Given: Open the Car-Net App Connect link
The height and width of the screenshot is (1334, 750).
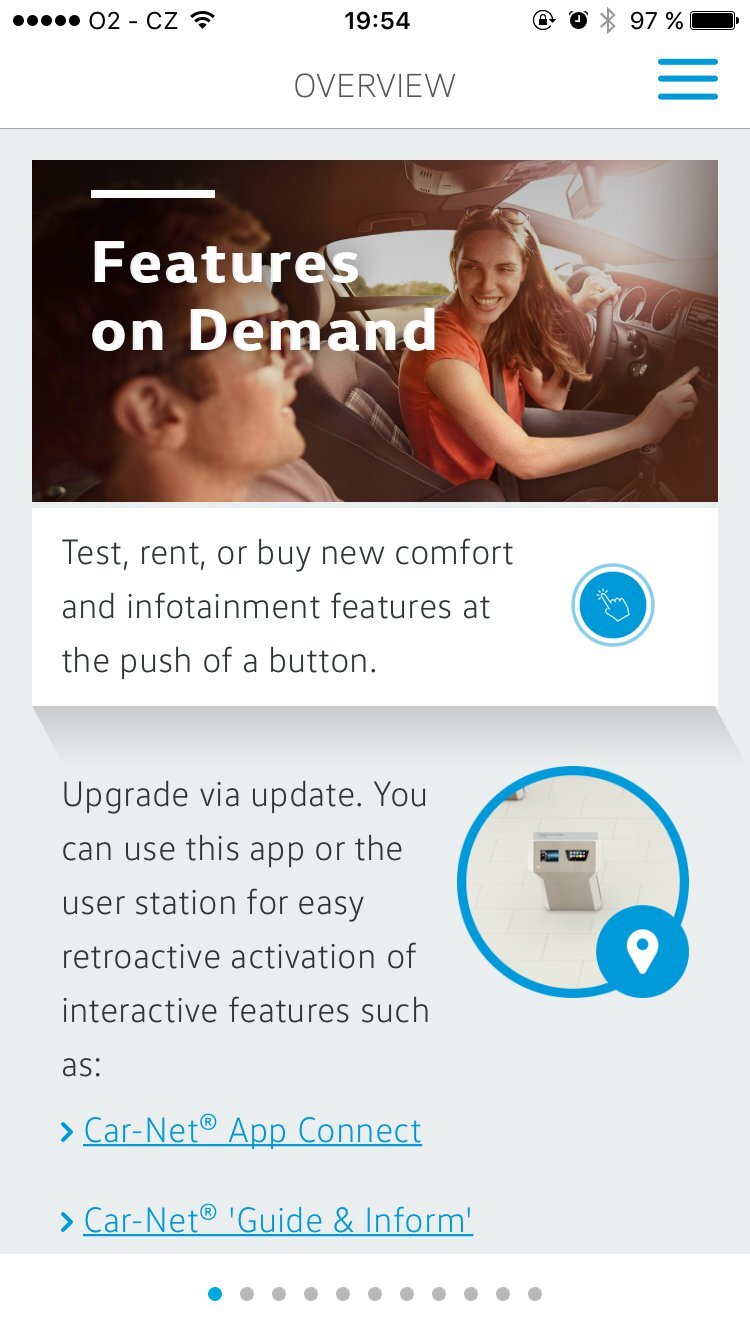Looking at the screenshot, I should (252, 1131).
